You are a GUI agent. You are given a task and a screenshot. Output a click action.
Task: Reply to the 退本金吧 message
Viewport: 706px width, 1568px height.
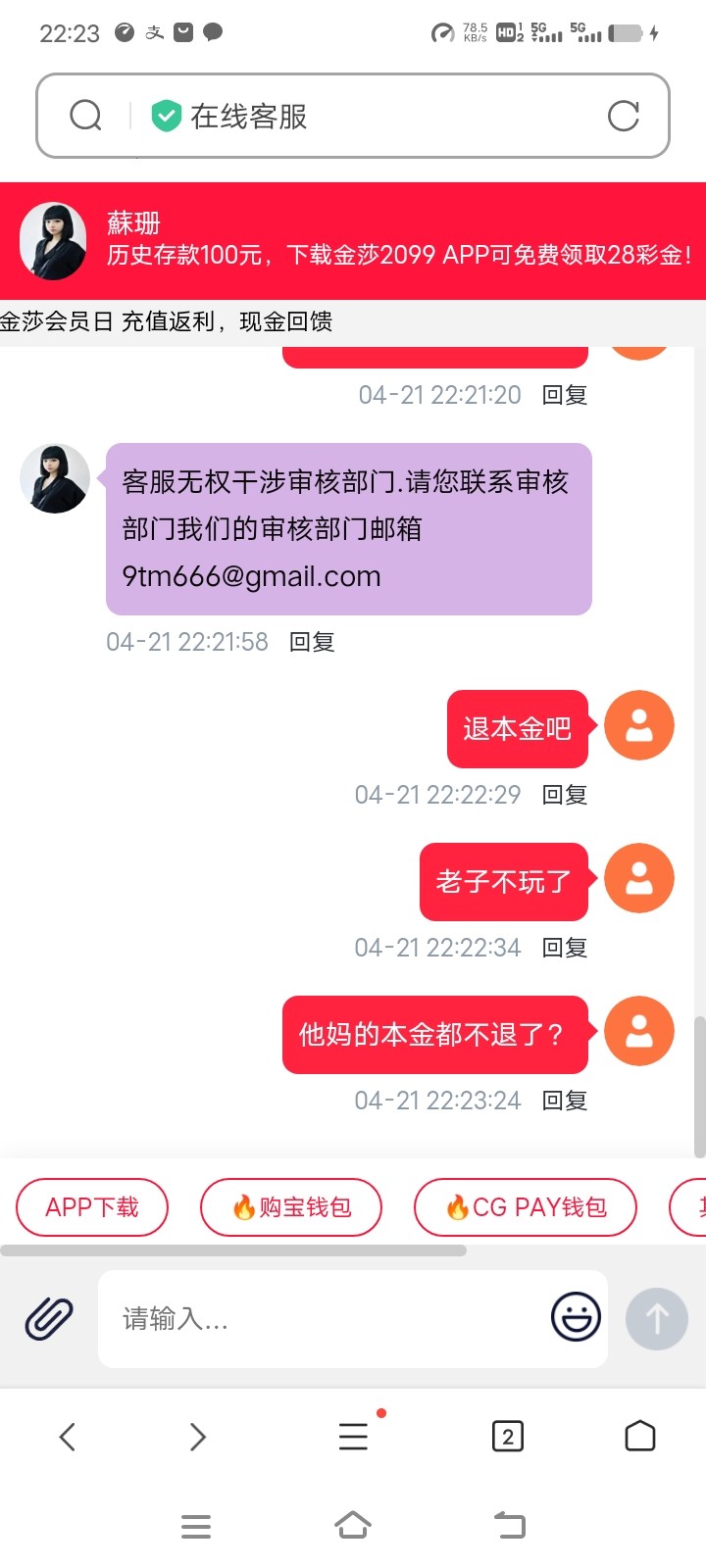(565, 795)
